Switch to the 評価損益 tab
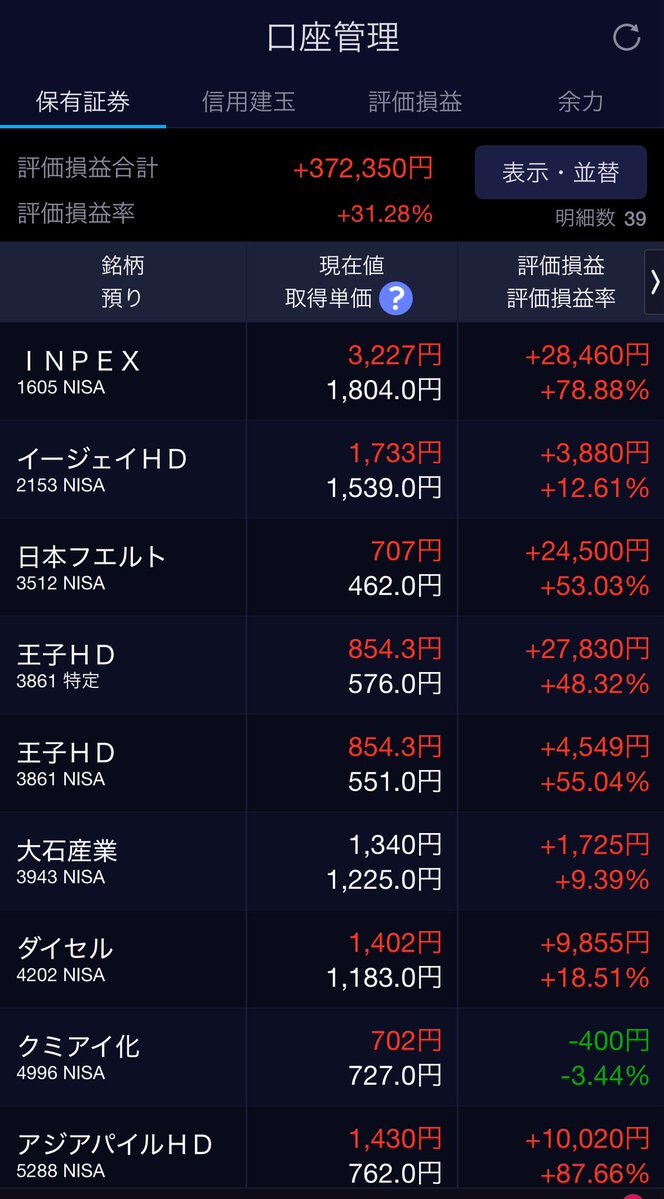Image resolution: width=664 pixels, height=1199 pixels. (x=415, y=101)
